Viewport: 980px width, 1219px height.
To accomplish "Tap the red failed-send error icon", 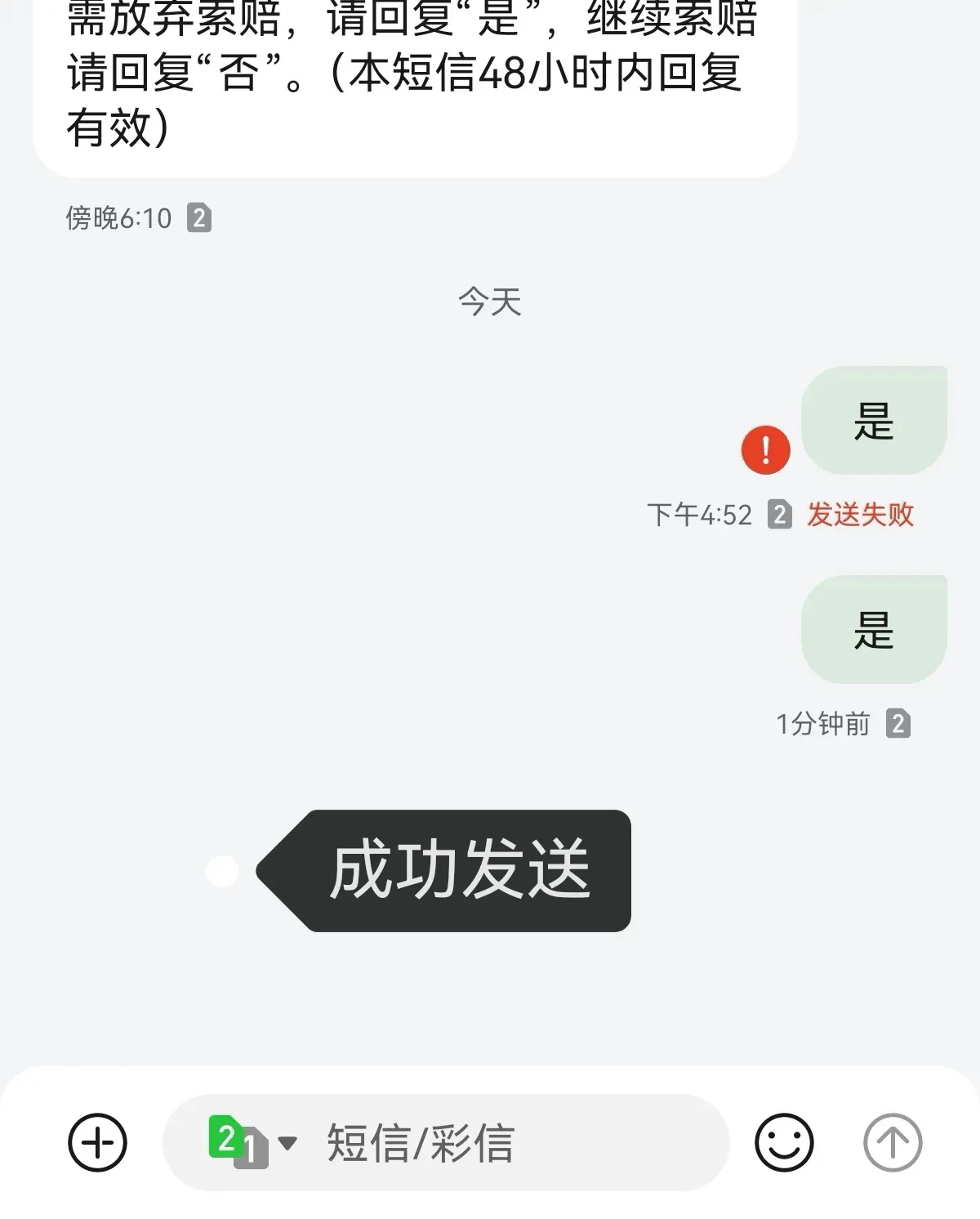I will click(765, 450).
